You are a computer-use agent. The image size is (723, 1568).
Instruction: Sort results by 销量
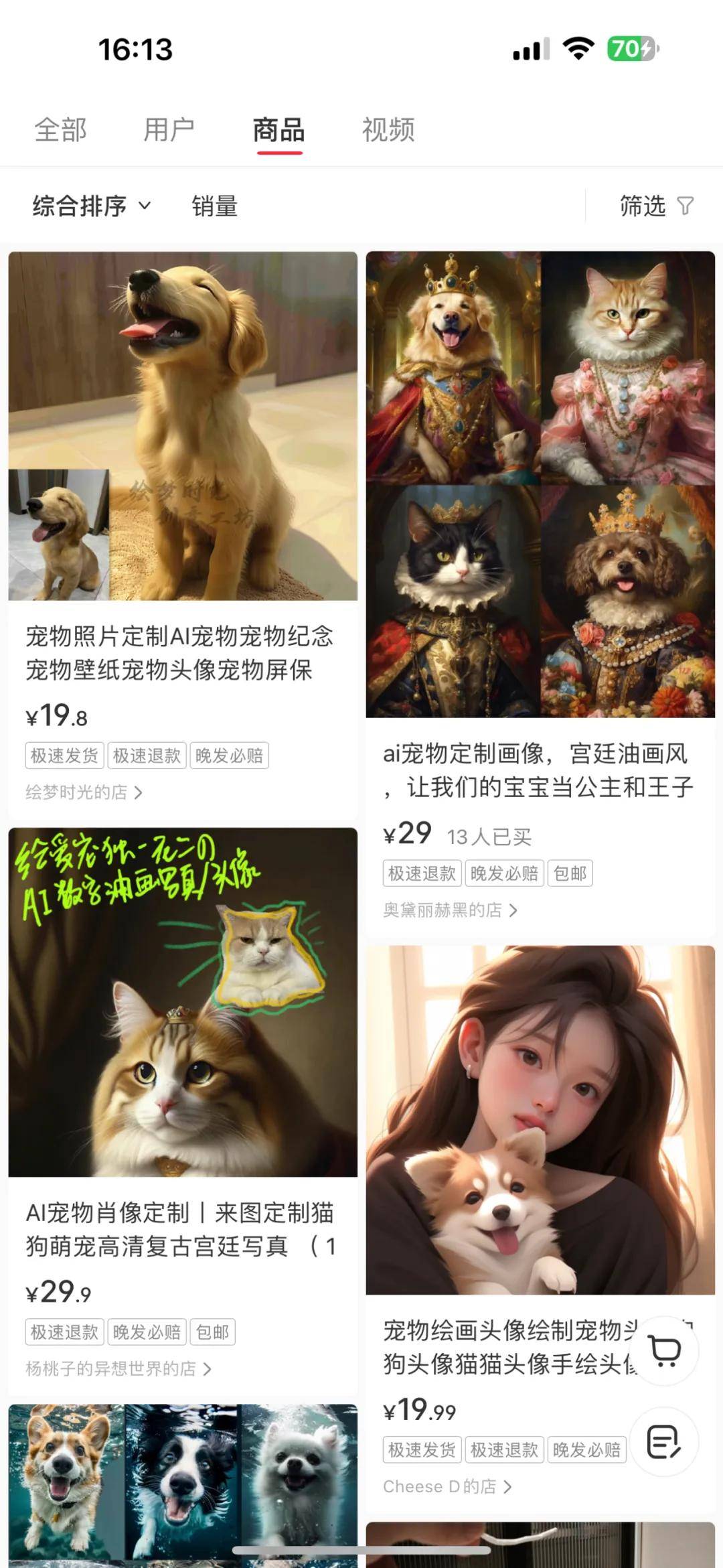click(x=214, y=206)
